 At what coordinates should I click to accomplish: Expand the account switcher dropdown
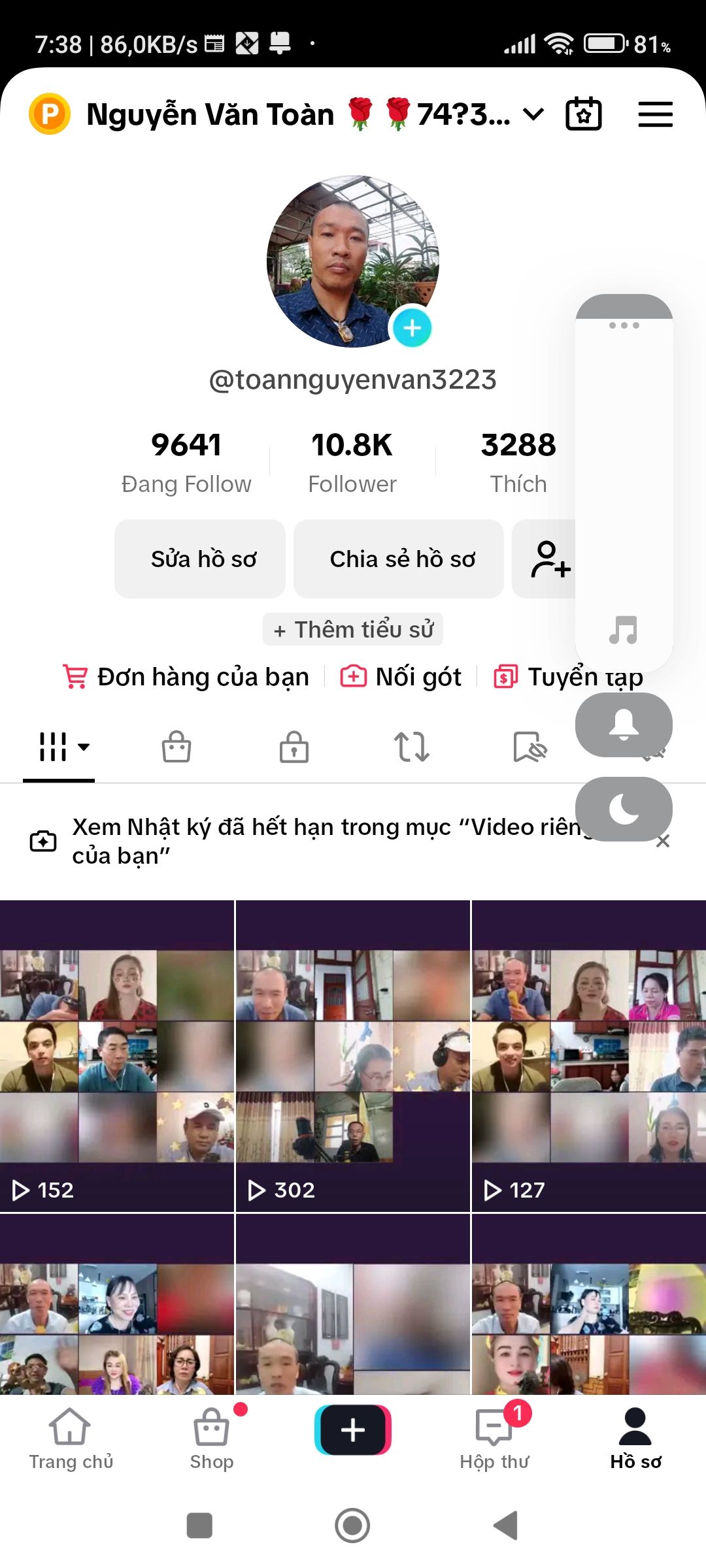point(533,114)
